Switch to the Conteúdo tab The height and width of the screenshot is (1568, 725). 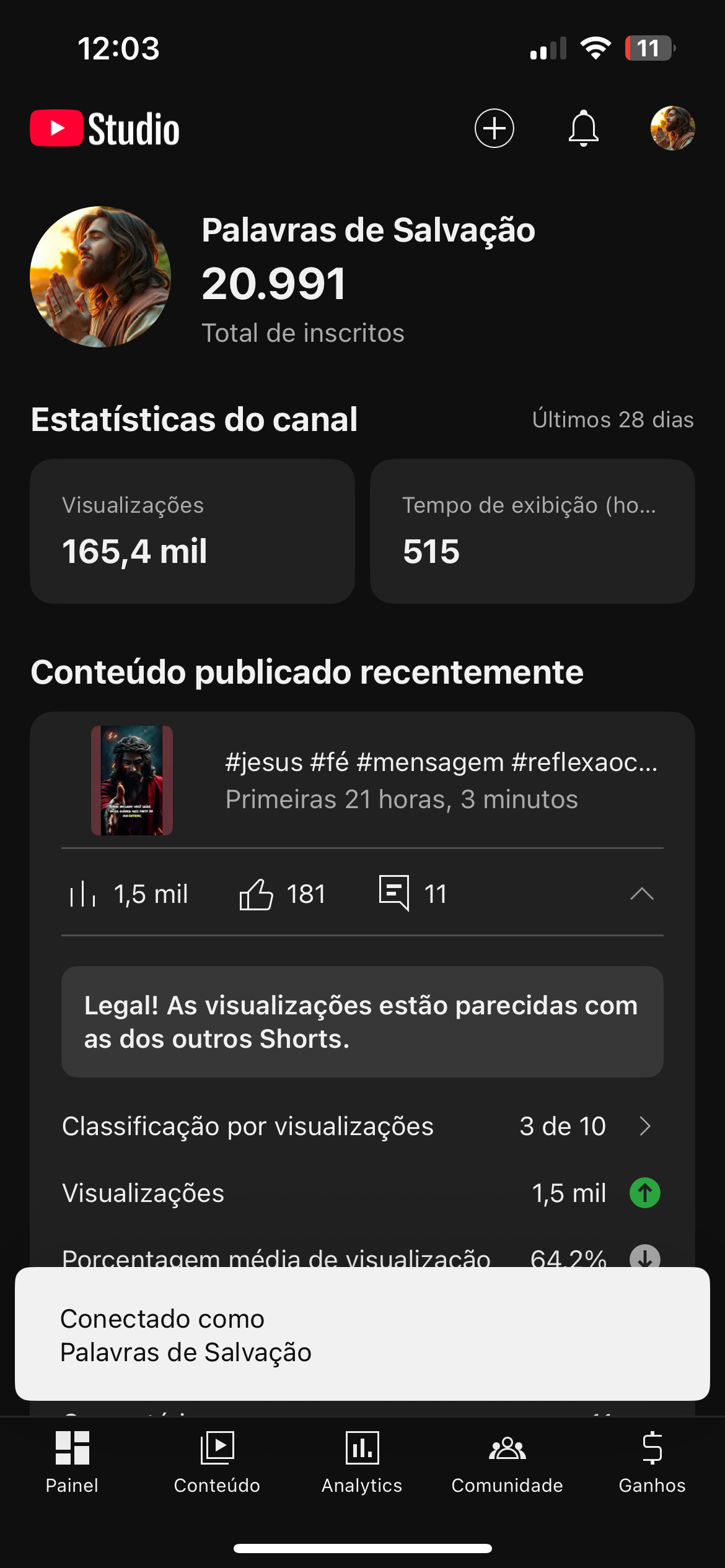coord(217,1461)
